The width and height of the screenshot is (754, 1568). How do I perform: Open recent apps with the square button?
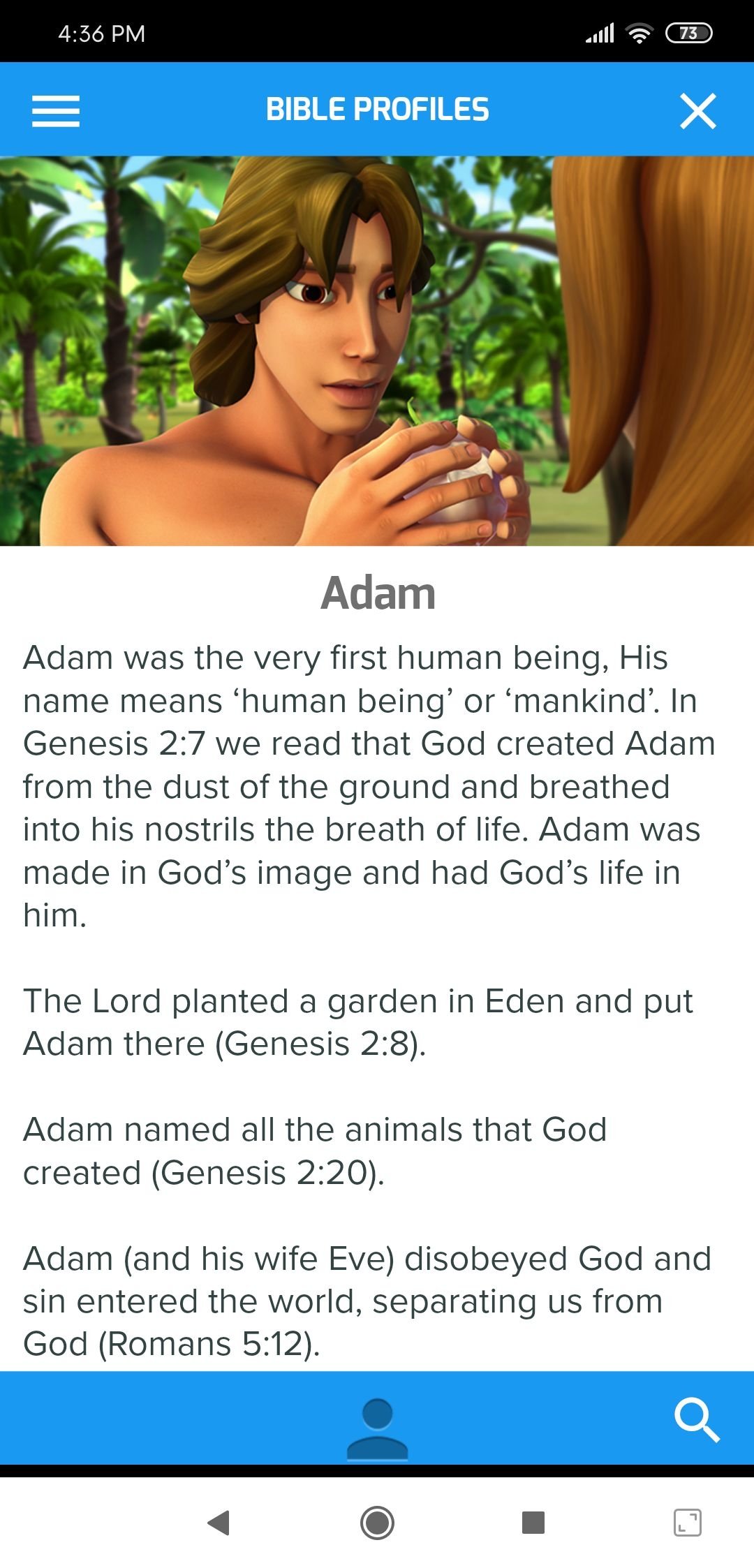click(533, 1523)
